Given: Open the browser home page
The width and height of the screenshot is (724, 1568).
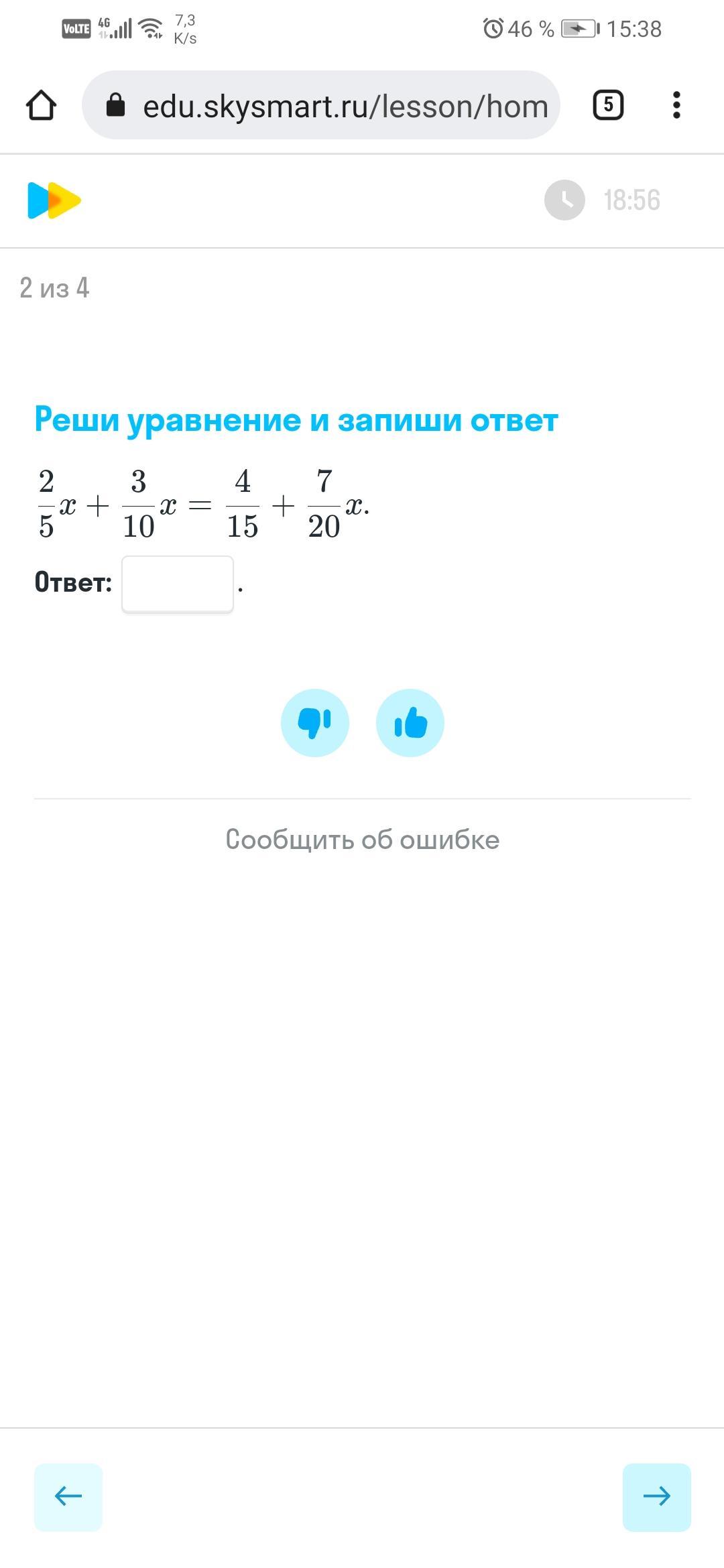Looking at the screenshot, I should coord(41,105).
